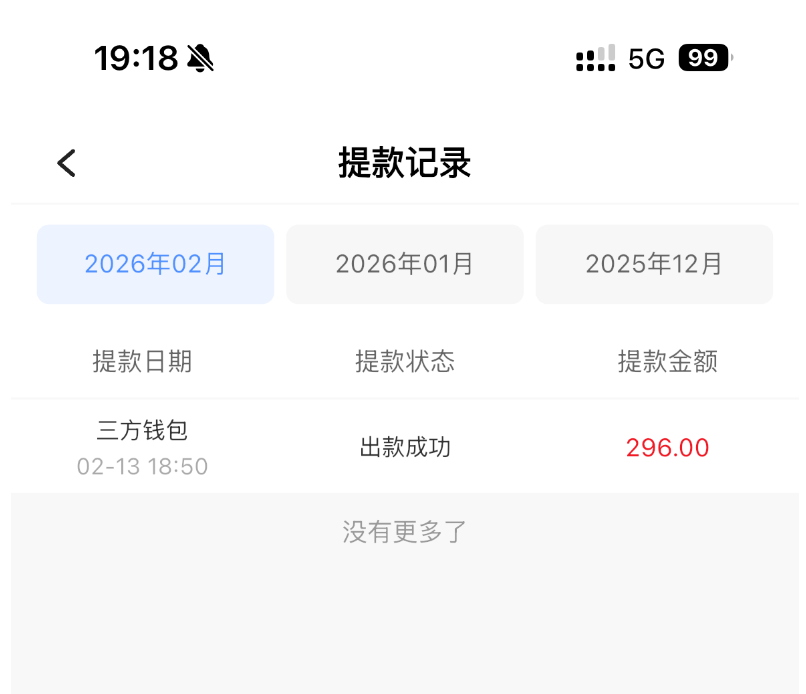Select the 2026年02月 month tab

click(x=155, y=264)
